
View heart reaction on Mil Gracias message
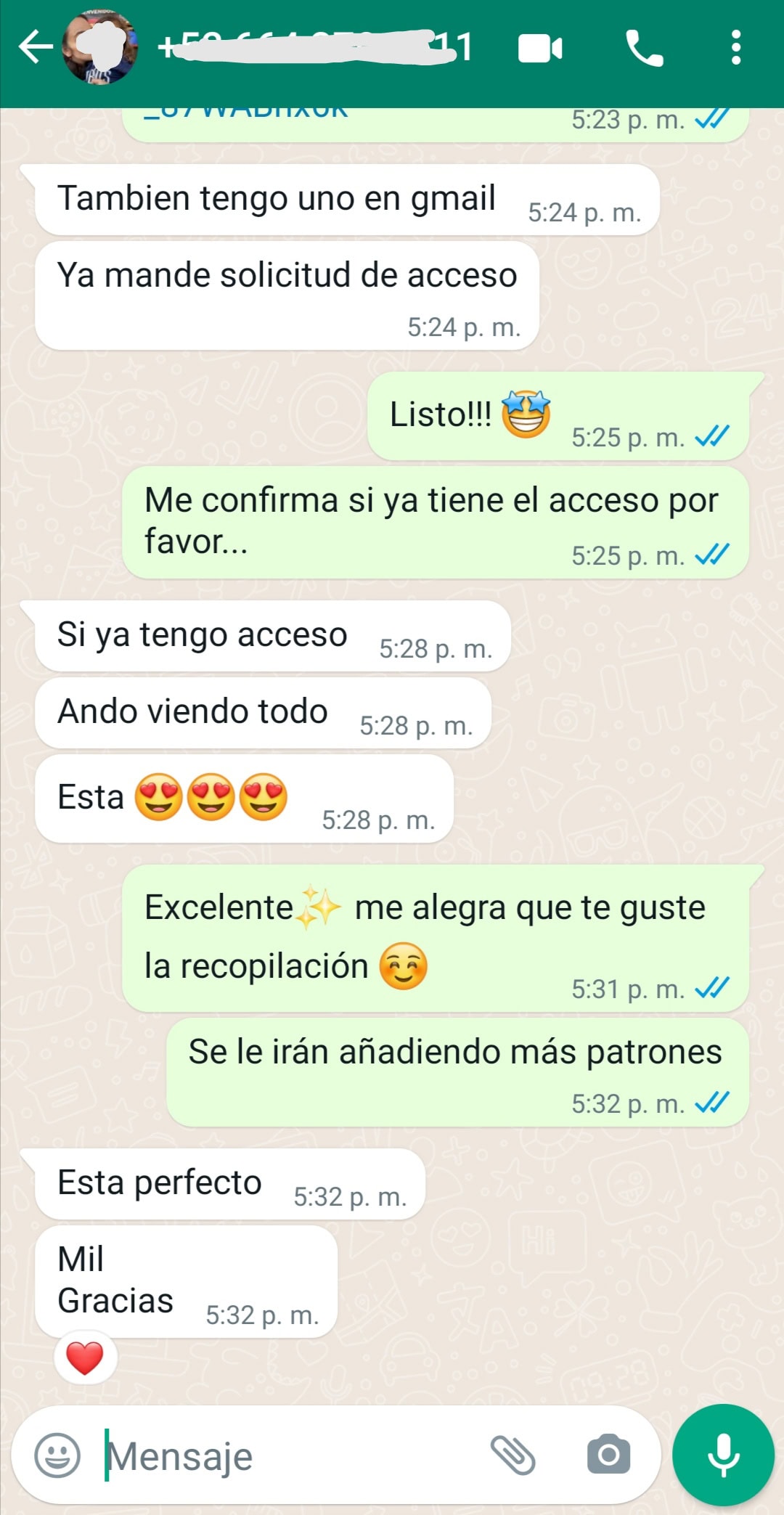click(x=85, y=1357)
